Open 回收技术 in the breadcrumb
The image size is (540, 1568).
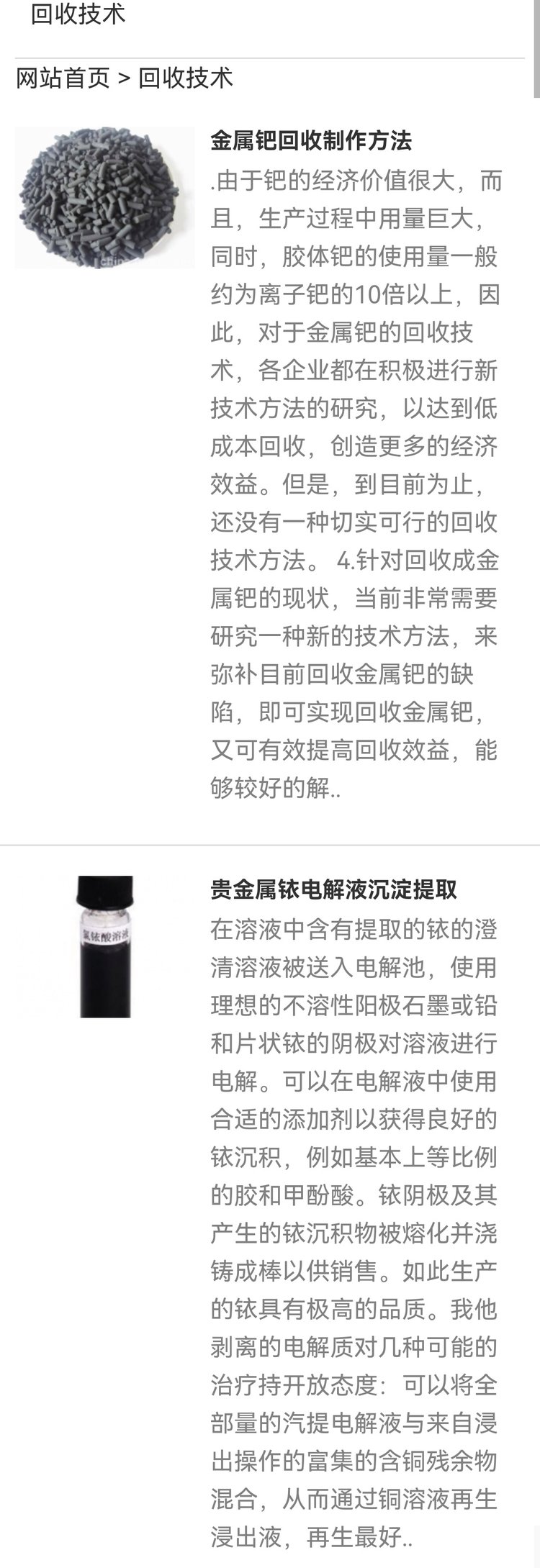186,78
